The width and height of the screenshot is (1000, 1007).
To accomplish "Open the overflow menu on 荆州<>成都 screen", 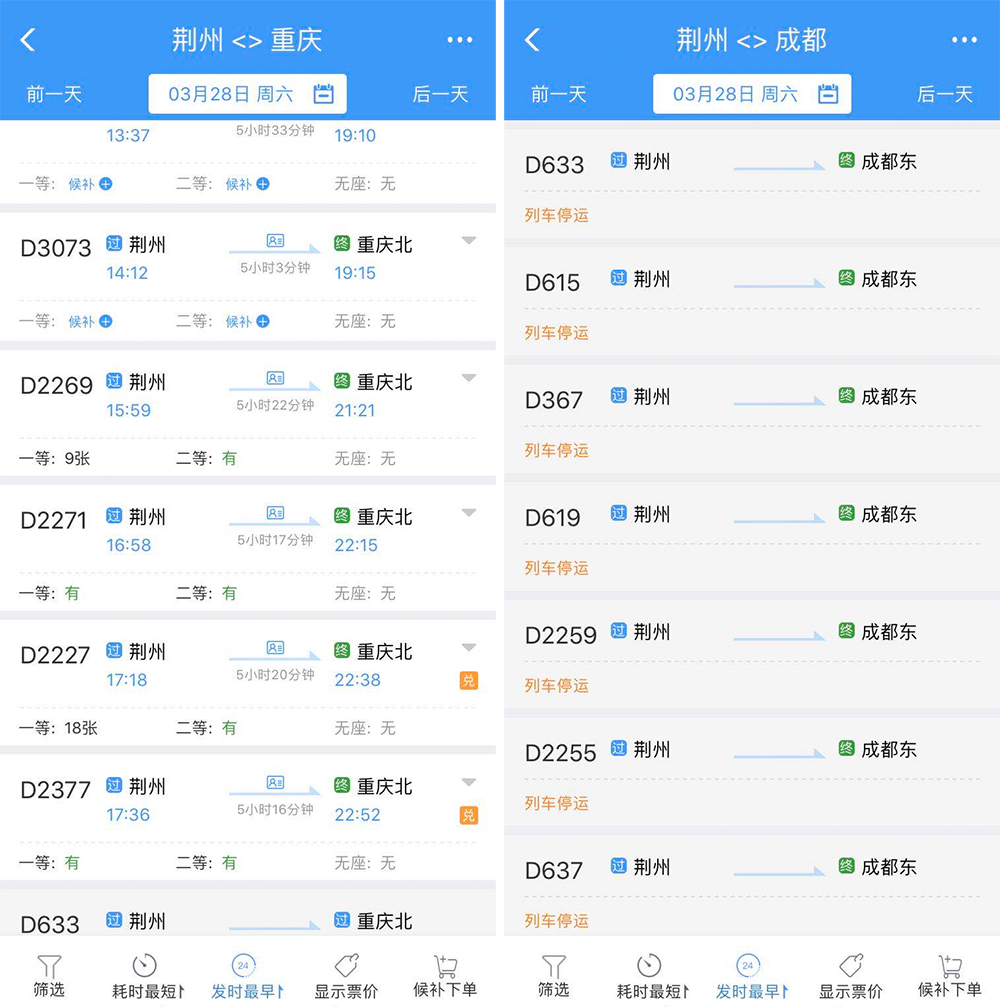I will pyautogui.click(x=964, y=40).
